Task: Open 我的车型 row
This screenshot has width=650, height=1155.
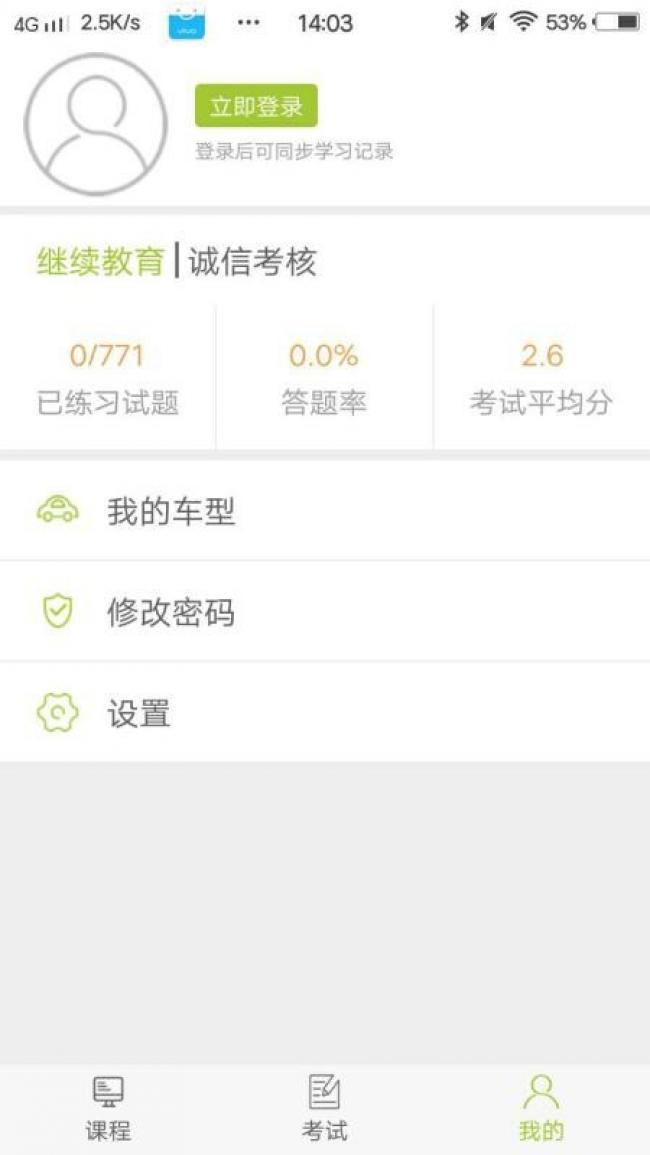Action: (325, 510)
